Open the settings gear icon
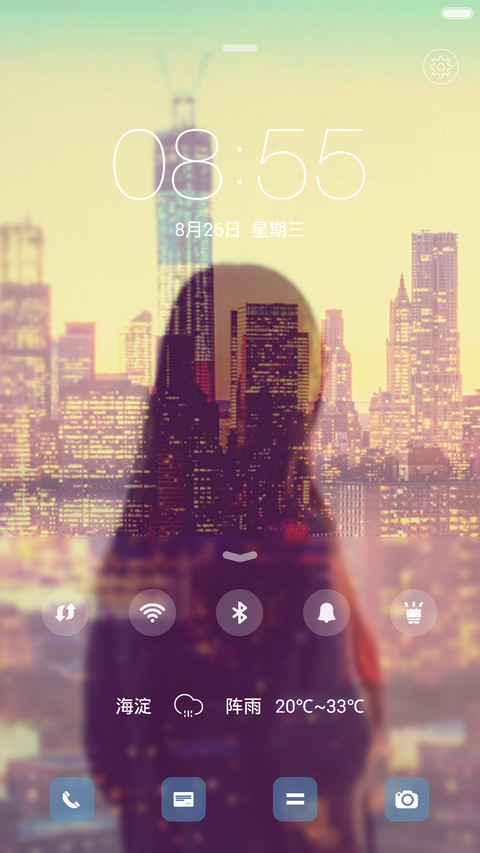This screenshot has height=853, width=480. point(440,66)
